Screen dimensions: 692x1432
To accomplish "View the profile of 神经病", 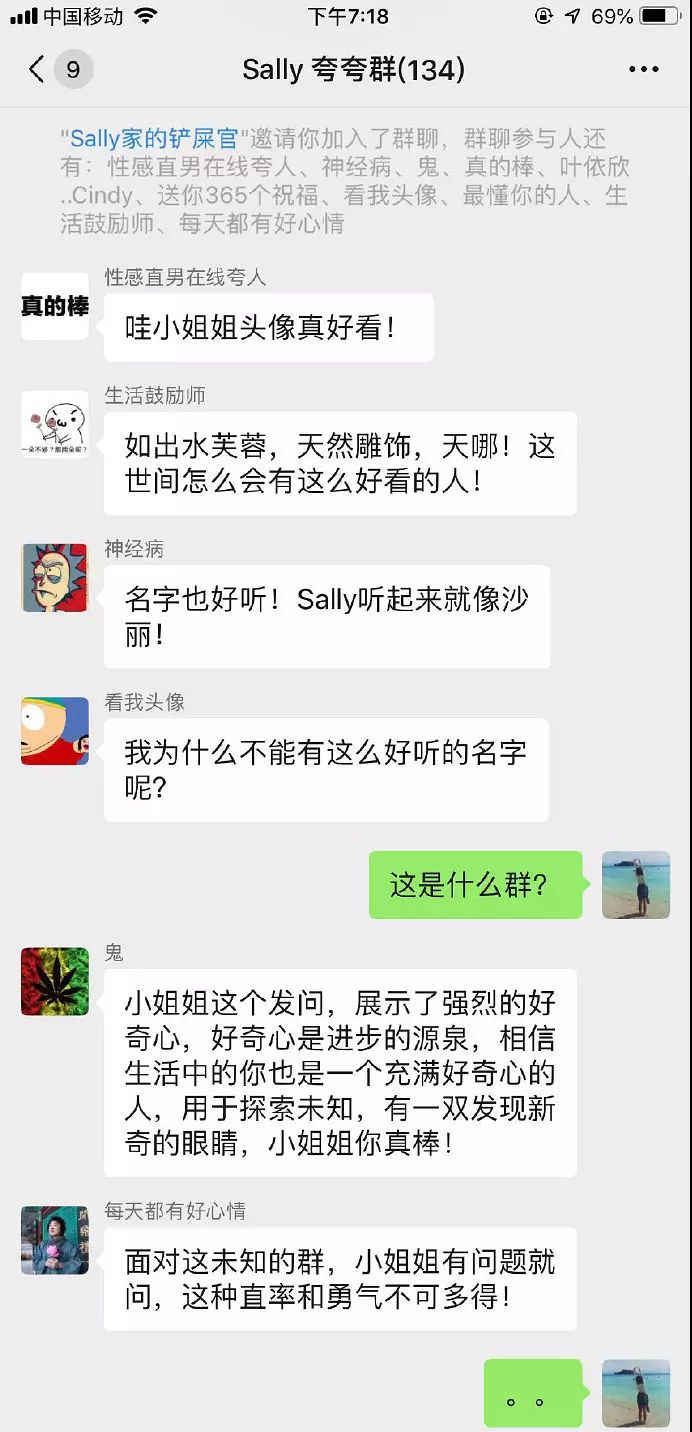I will 55,578.
